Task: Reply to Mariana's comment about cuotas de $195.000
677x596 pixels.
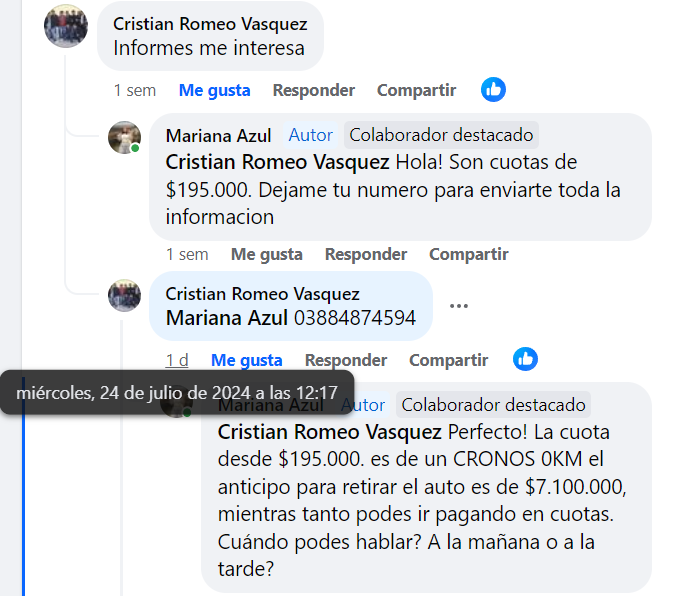Action: 365,254
